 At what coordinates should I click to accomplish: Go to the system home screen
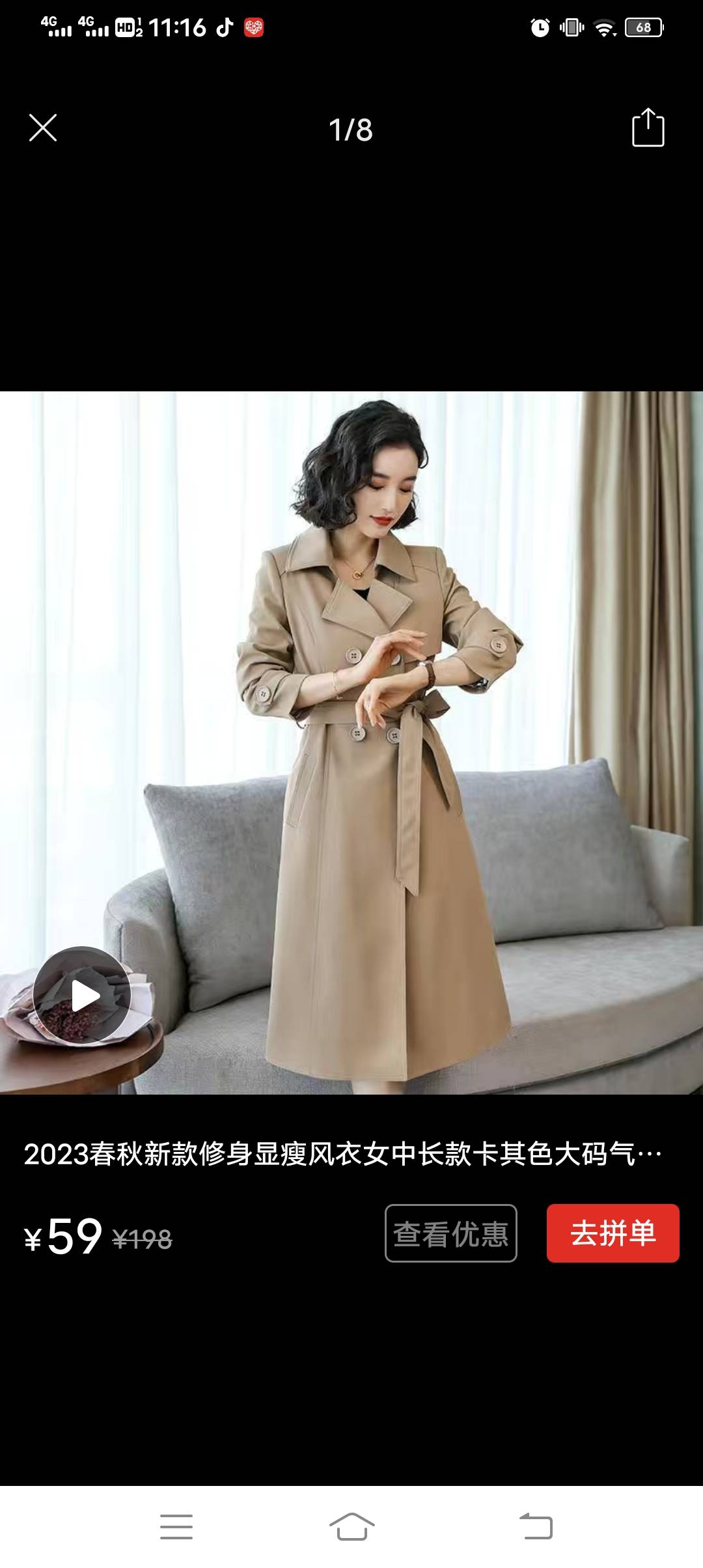pyautogui.click(x=351, y=1526)
